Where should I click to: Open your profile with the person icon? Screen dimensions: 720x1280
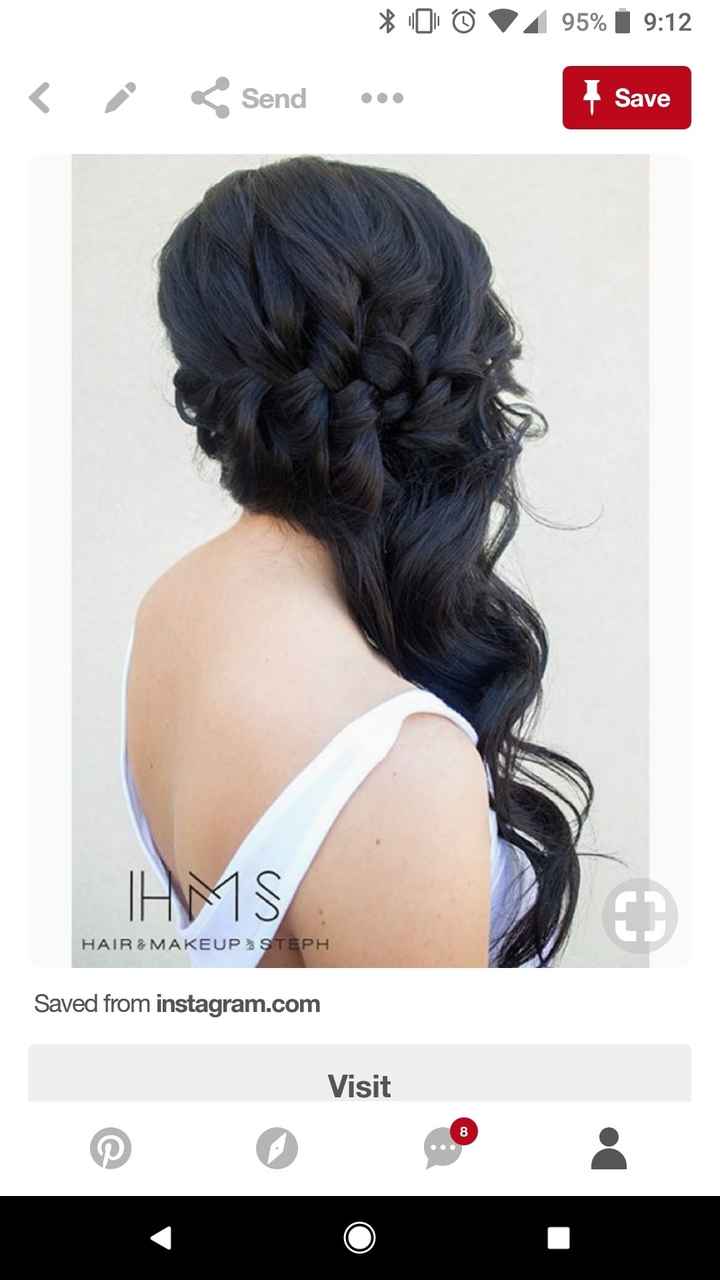607,1148
